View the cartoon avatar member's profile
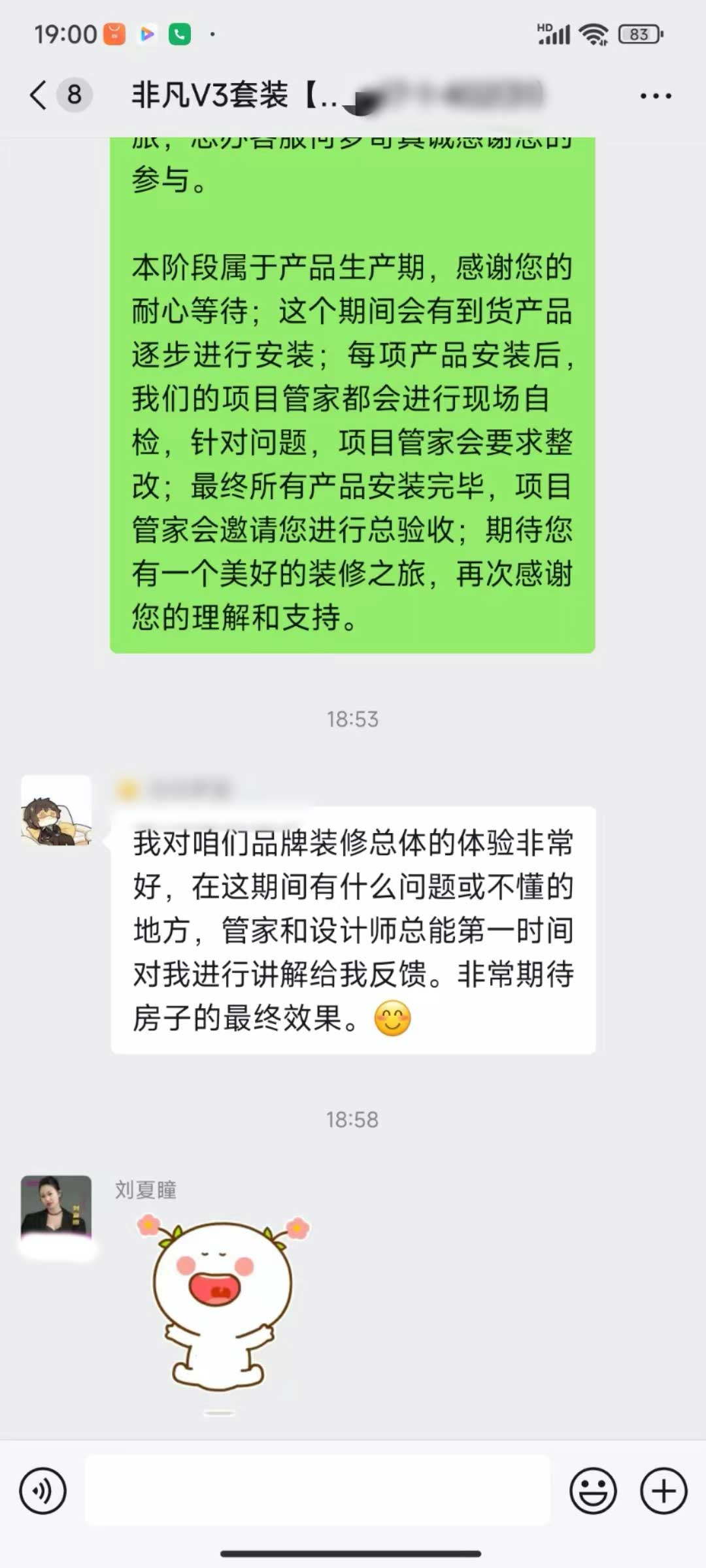The width and height of the screenshot is (706, 1568). tap(56, 810)
